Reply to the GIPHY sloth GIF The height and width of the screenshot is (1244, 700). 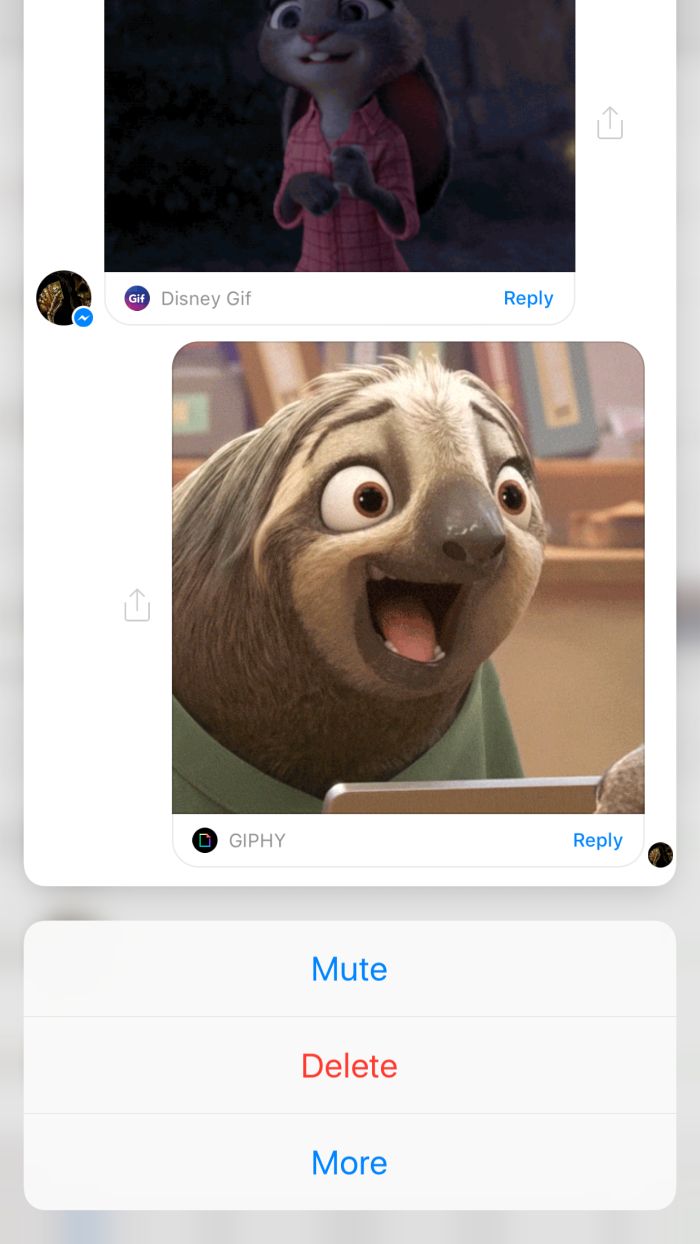click(x=597, y=840)
